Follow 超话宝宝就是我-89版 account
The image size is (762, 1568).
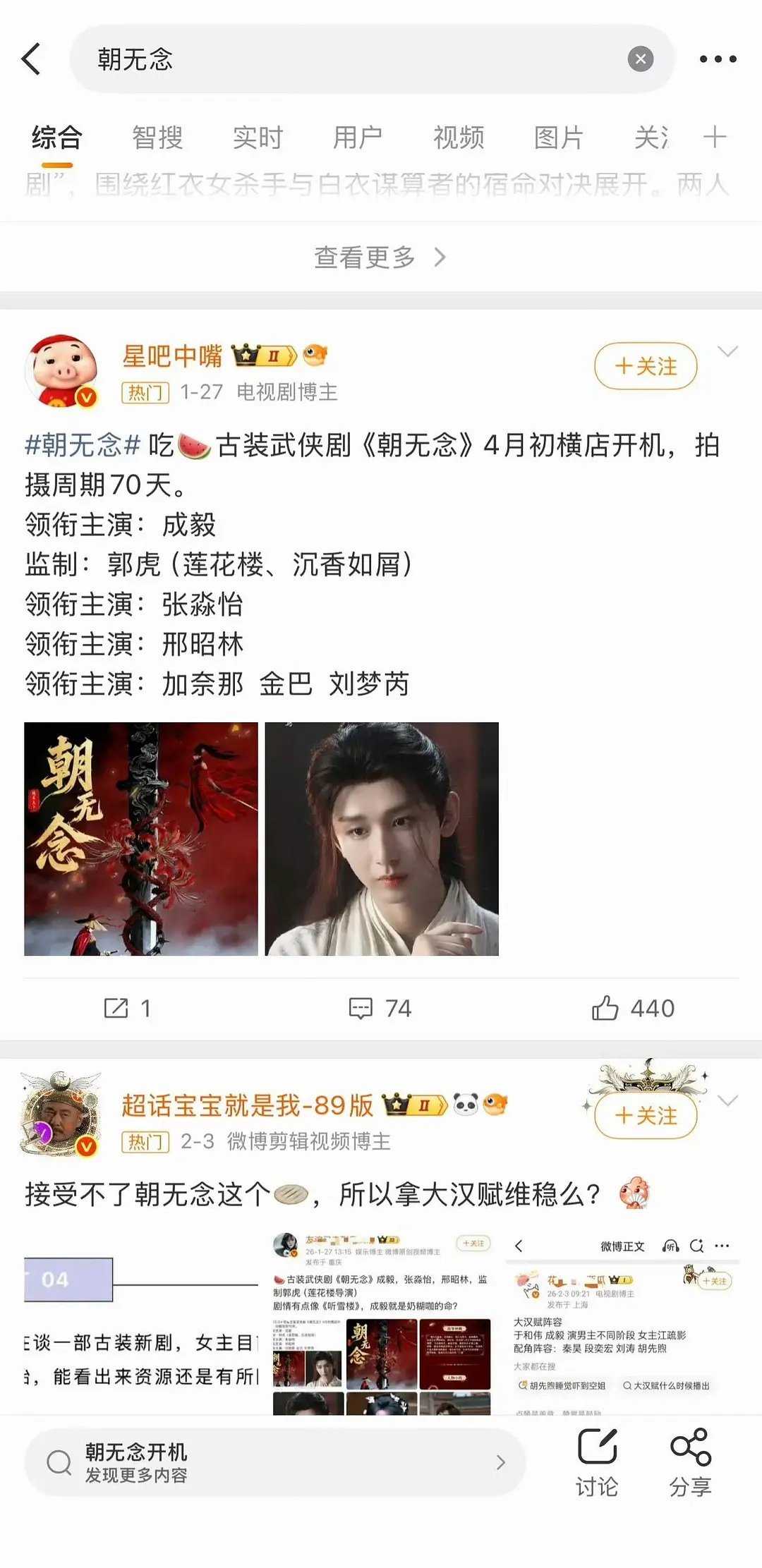click(x=644, y=1117)
